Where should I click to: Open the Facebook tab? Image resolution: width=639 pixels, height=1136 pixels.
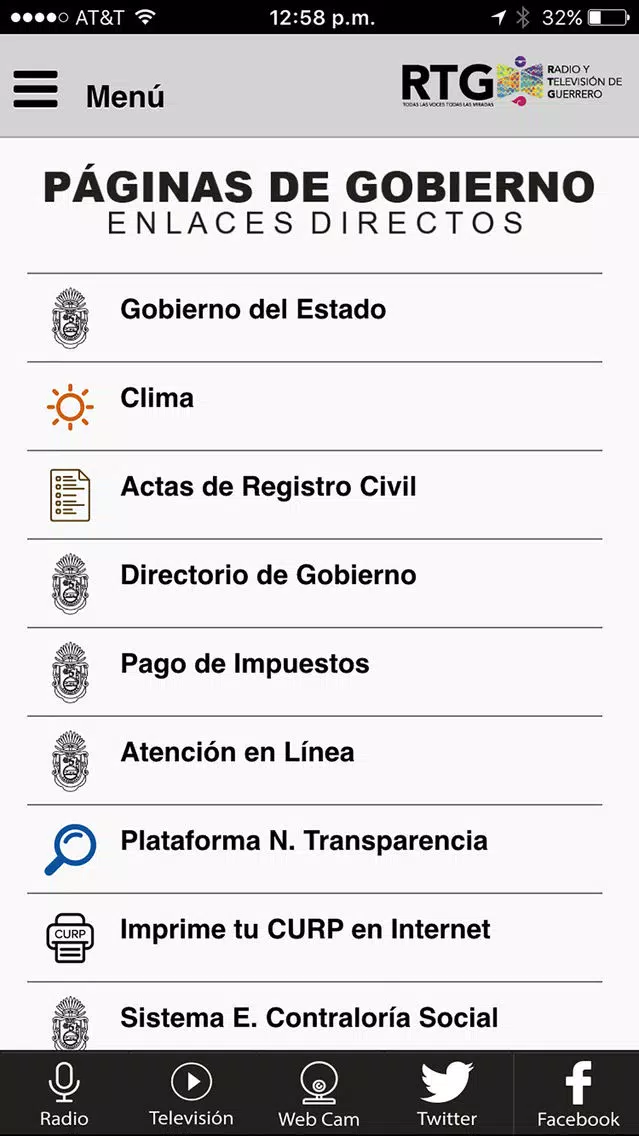point(577,1093)
